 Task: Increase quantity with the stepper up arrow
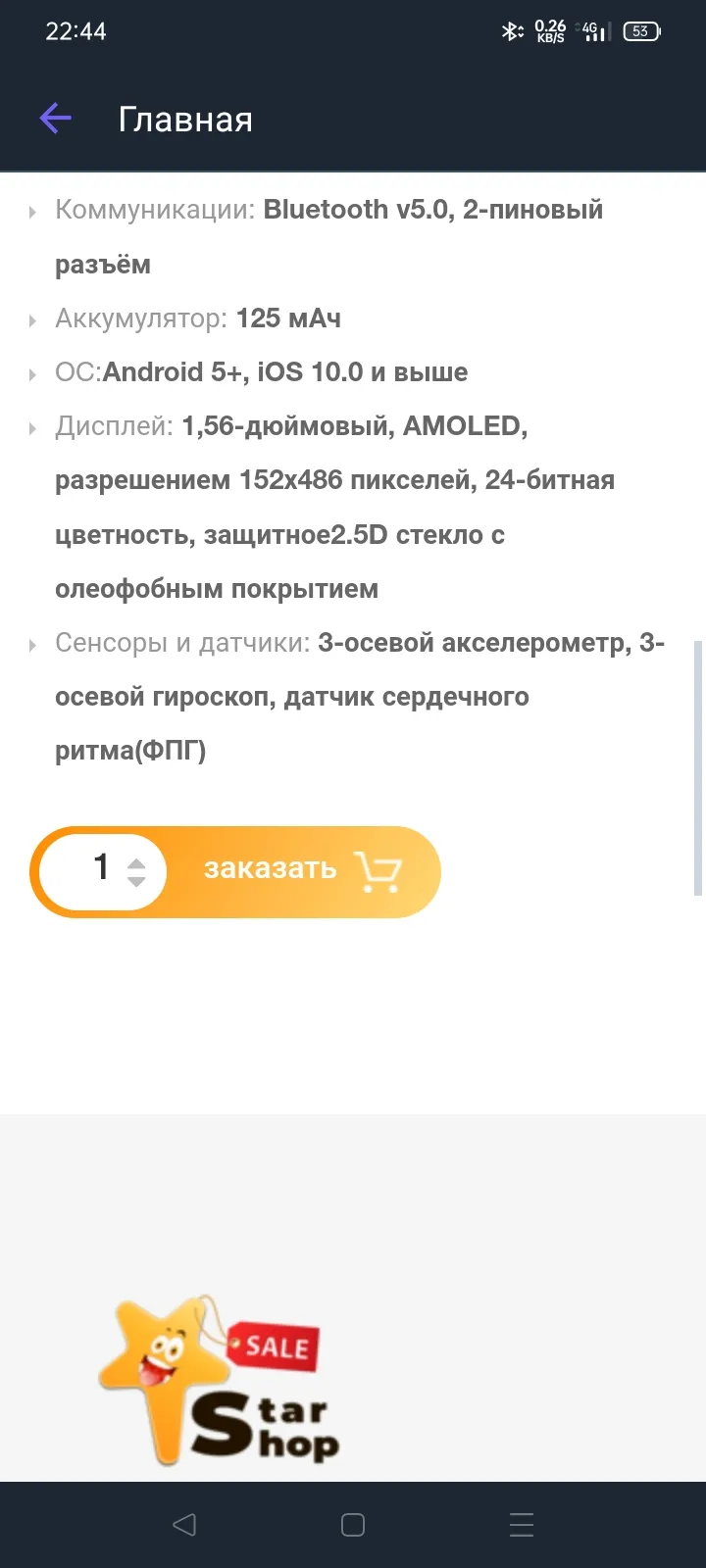coord(137,862)
